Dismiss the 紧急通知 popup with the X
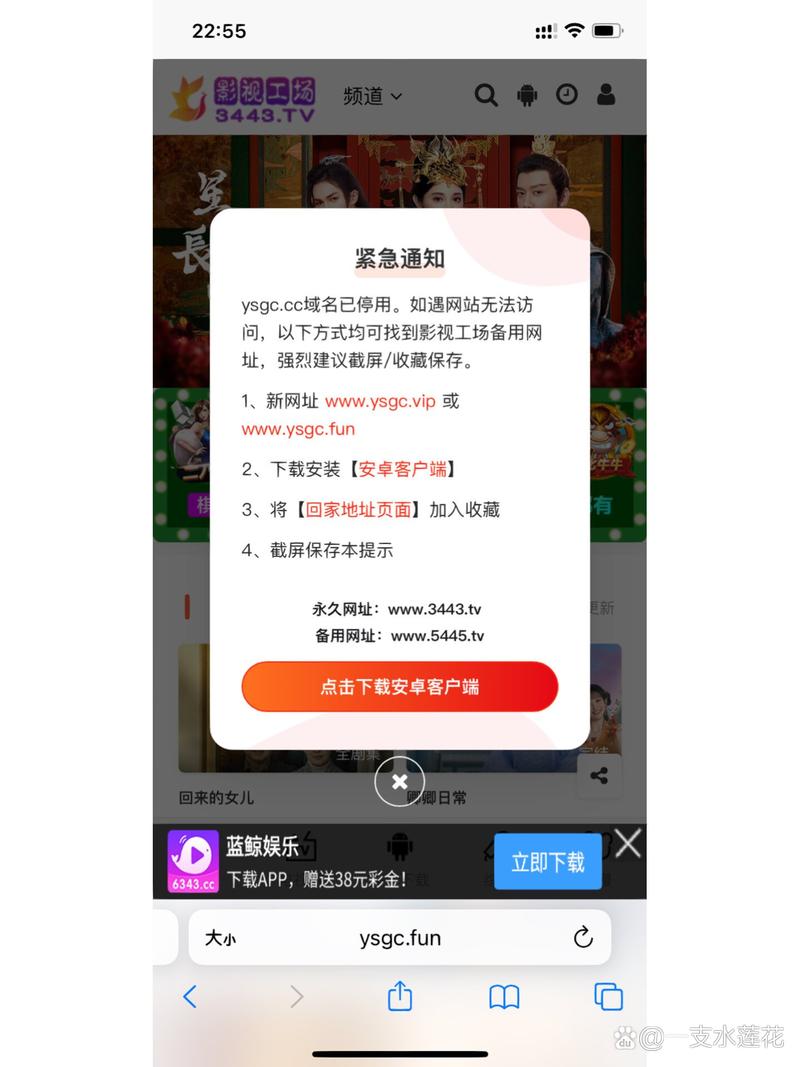 [399, 782]
